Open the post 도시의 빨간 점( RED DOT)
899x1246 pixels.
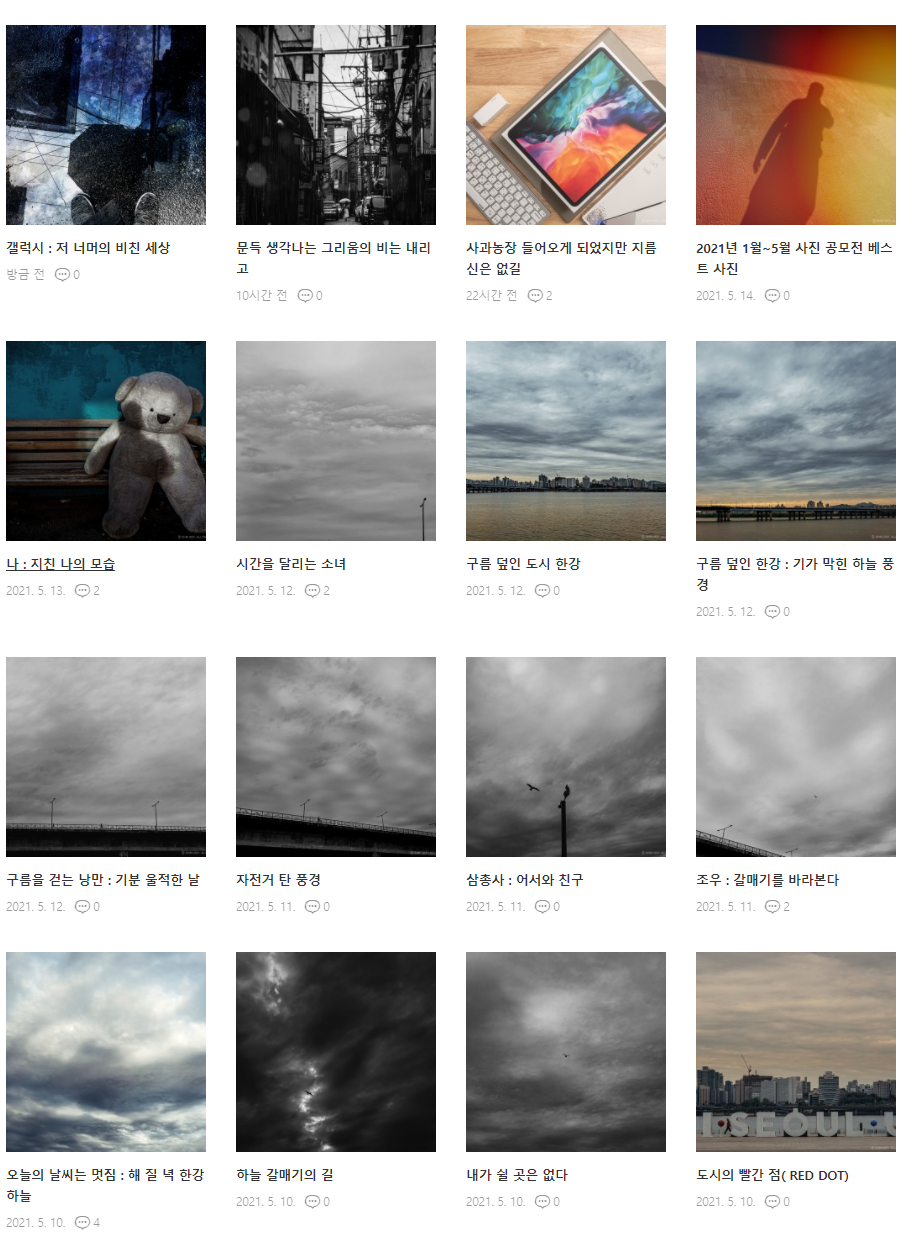(772, 1175)
